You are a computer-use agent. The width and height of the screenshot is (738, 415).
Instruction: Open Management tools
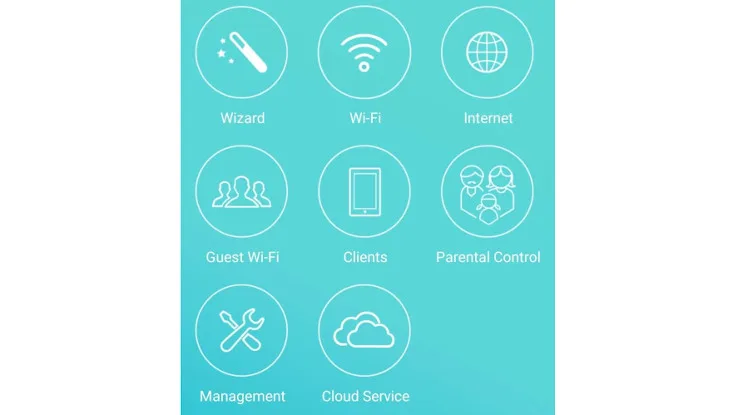[242, 330]
